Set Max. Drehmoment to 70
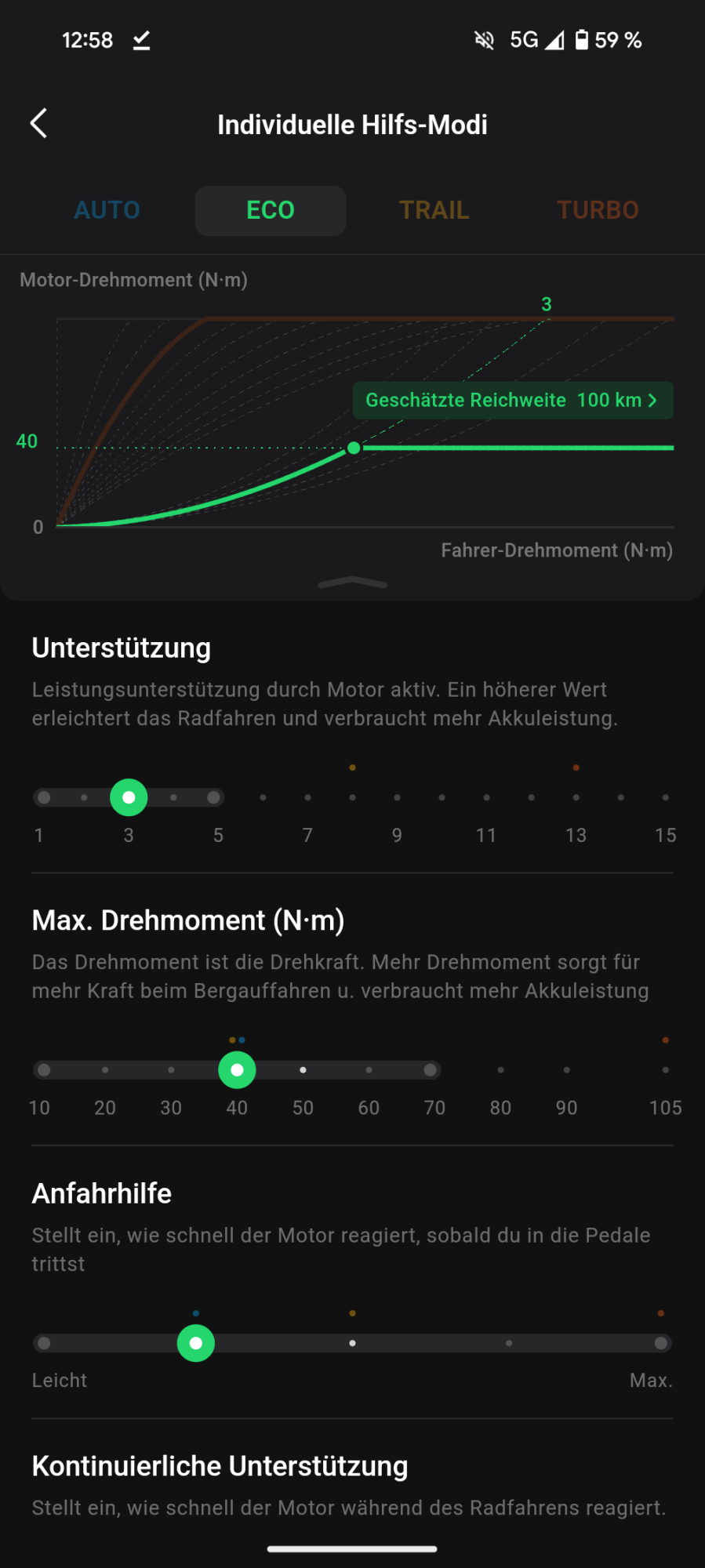The height and width of the screenshot is (1568, 705). 431,1070
